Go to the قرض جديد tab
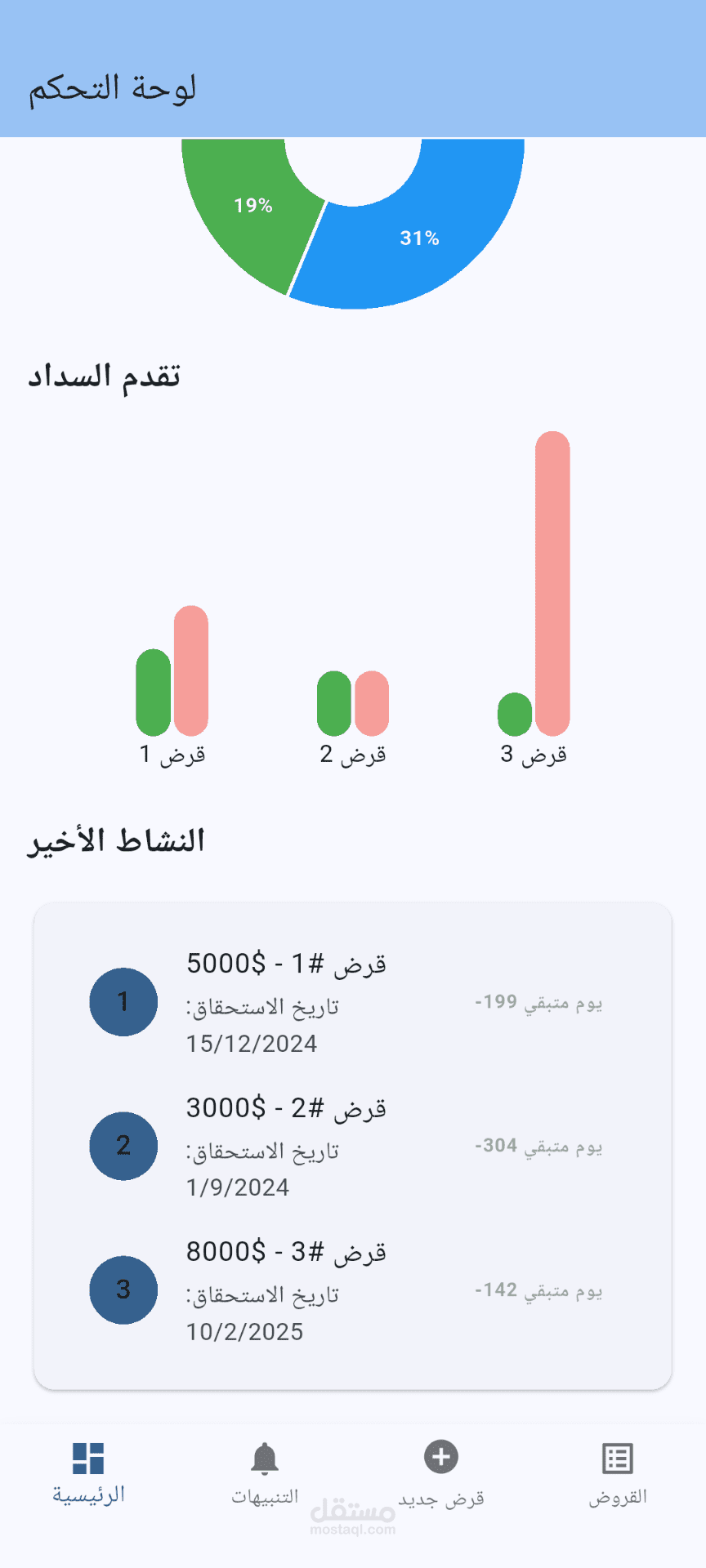The width and height of the screenshot is (706, 1568). (441, 1475)
